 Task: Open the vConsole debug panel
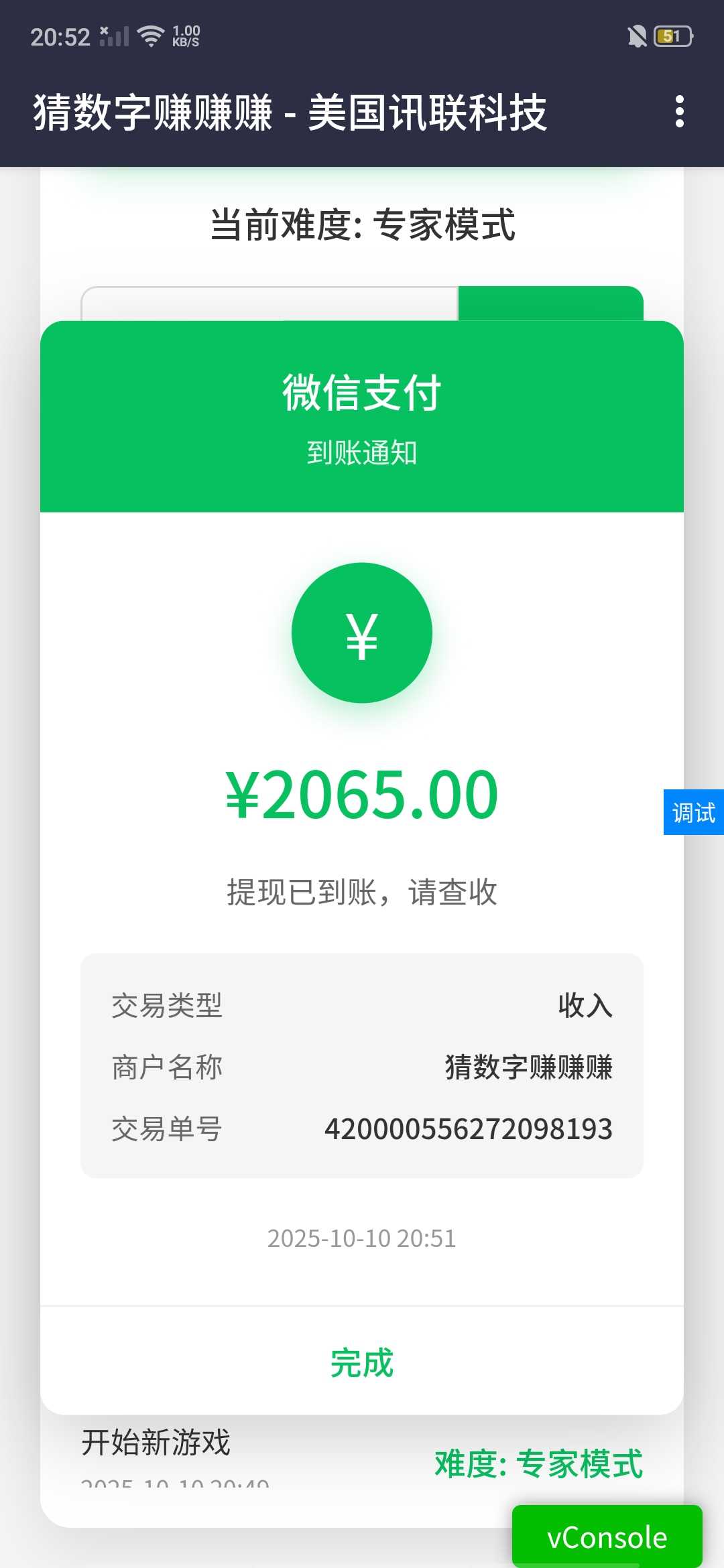pos(607,1537)
